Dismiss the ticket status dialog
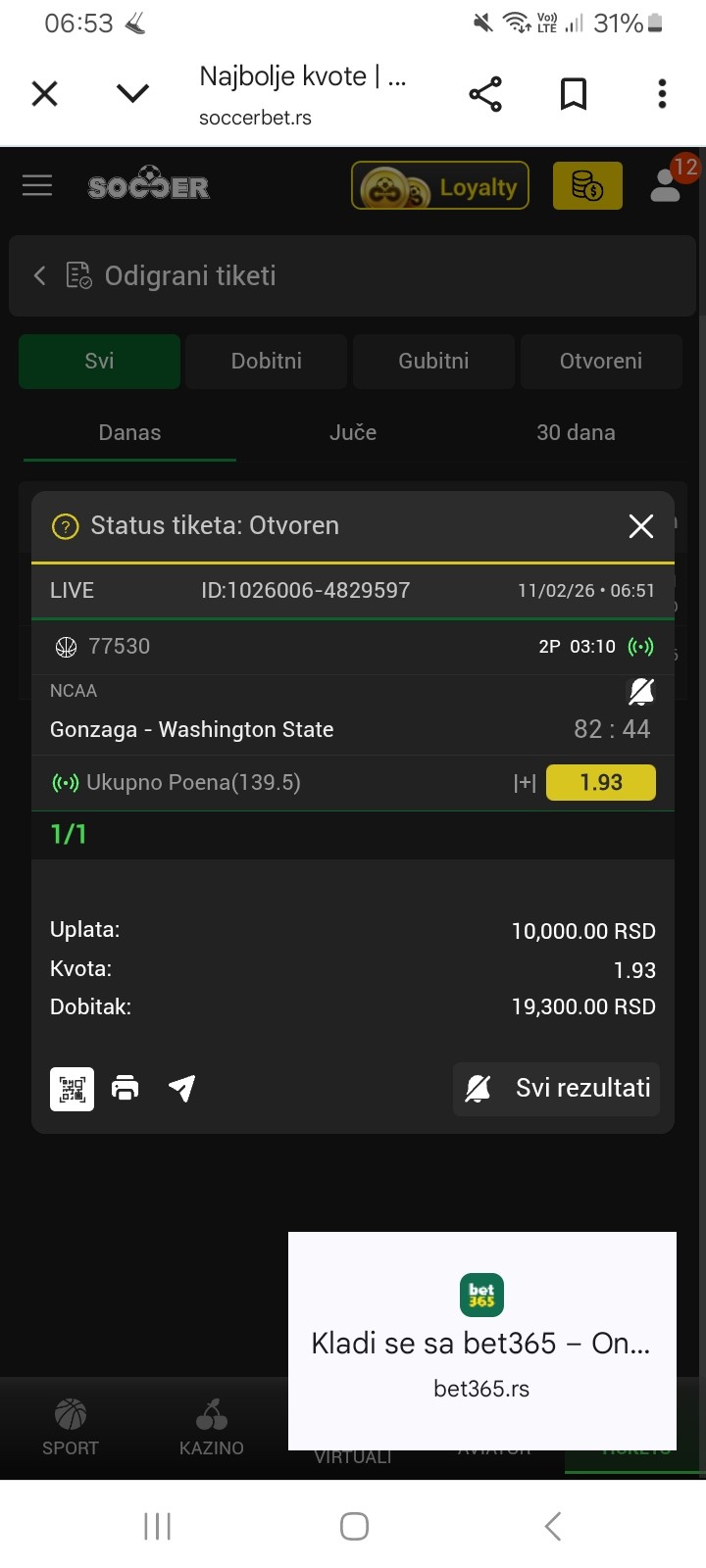 (641, 526)
